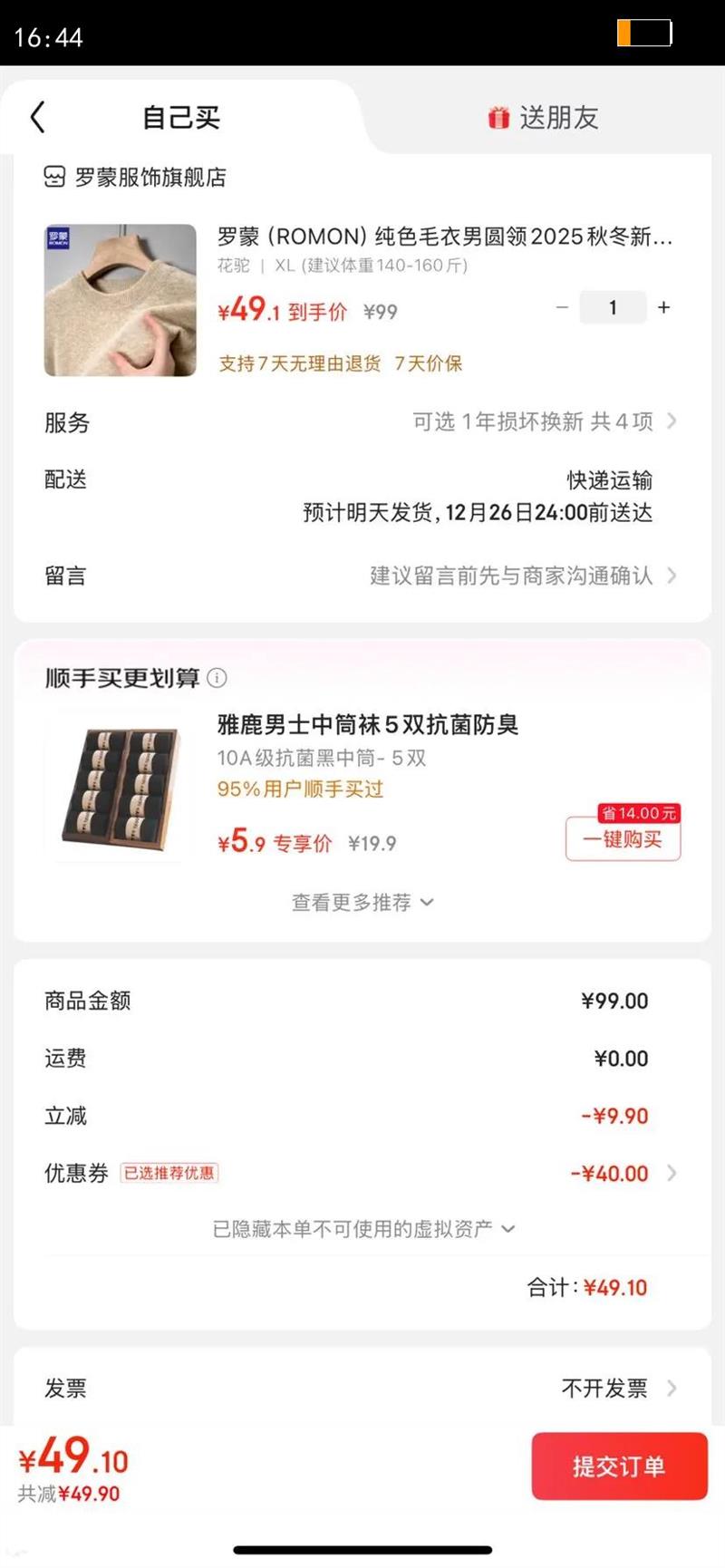
Task: Submit the order with 提交订单
Action: pos(619,1466)
